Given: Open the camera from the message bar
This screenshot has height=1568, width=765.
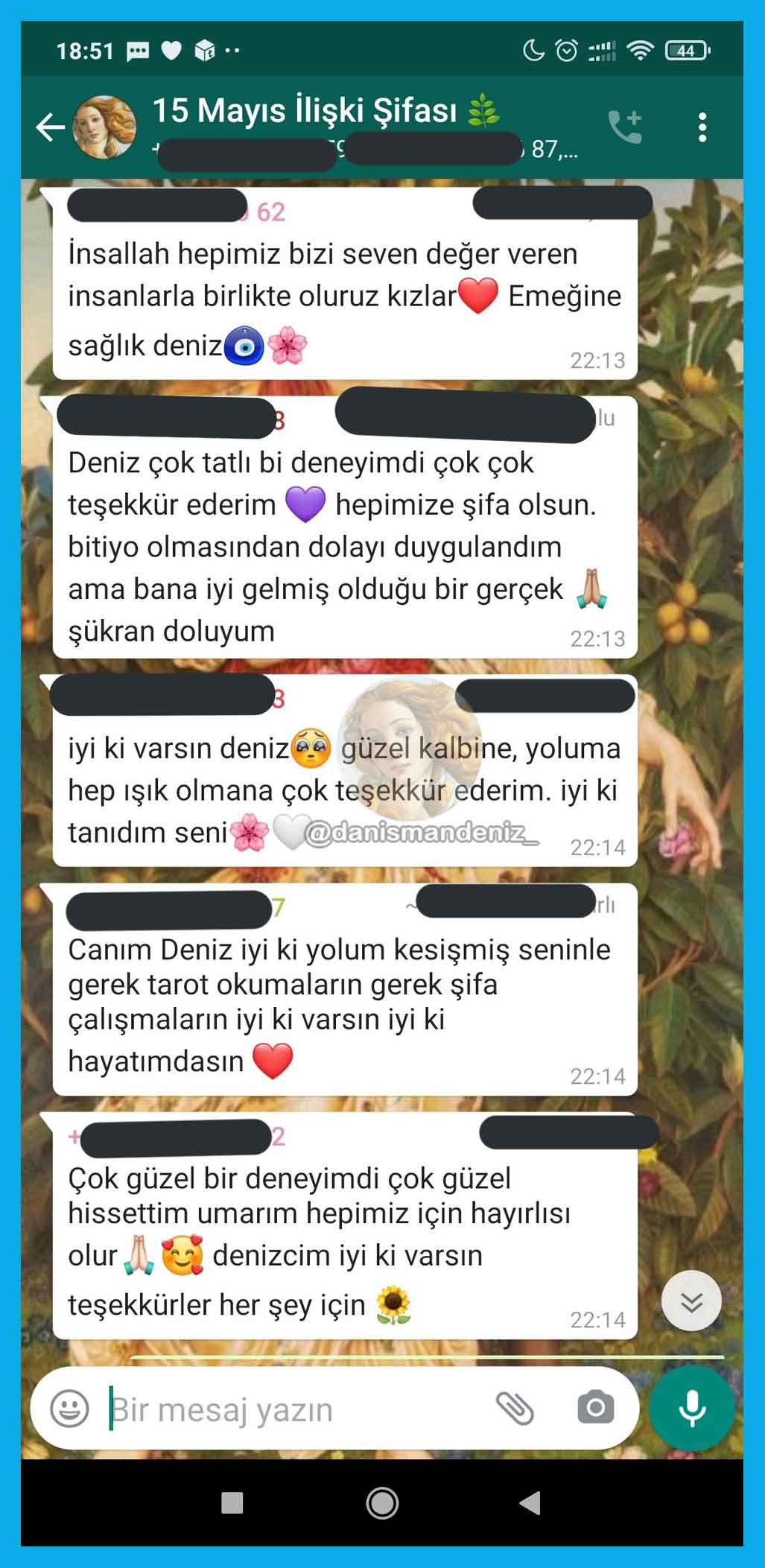Looking at the screenshot, I should [595, 1408].
